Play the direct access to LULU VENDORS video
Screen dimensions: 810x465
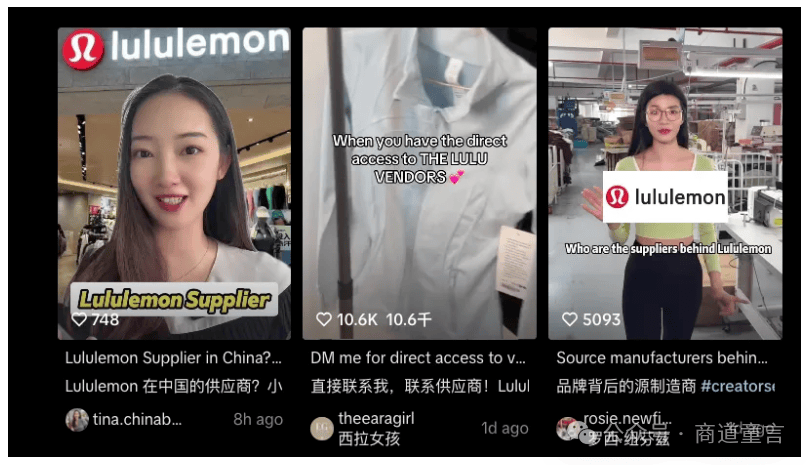(x=419, y=185)
